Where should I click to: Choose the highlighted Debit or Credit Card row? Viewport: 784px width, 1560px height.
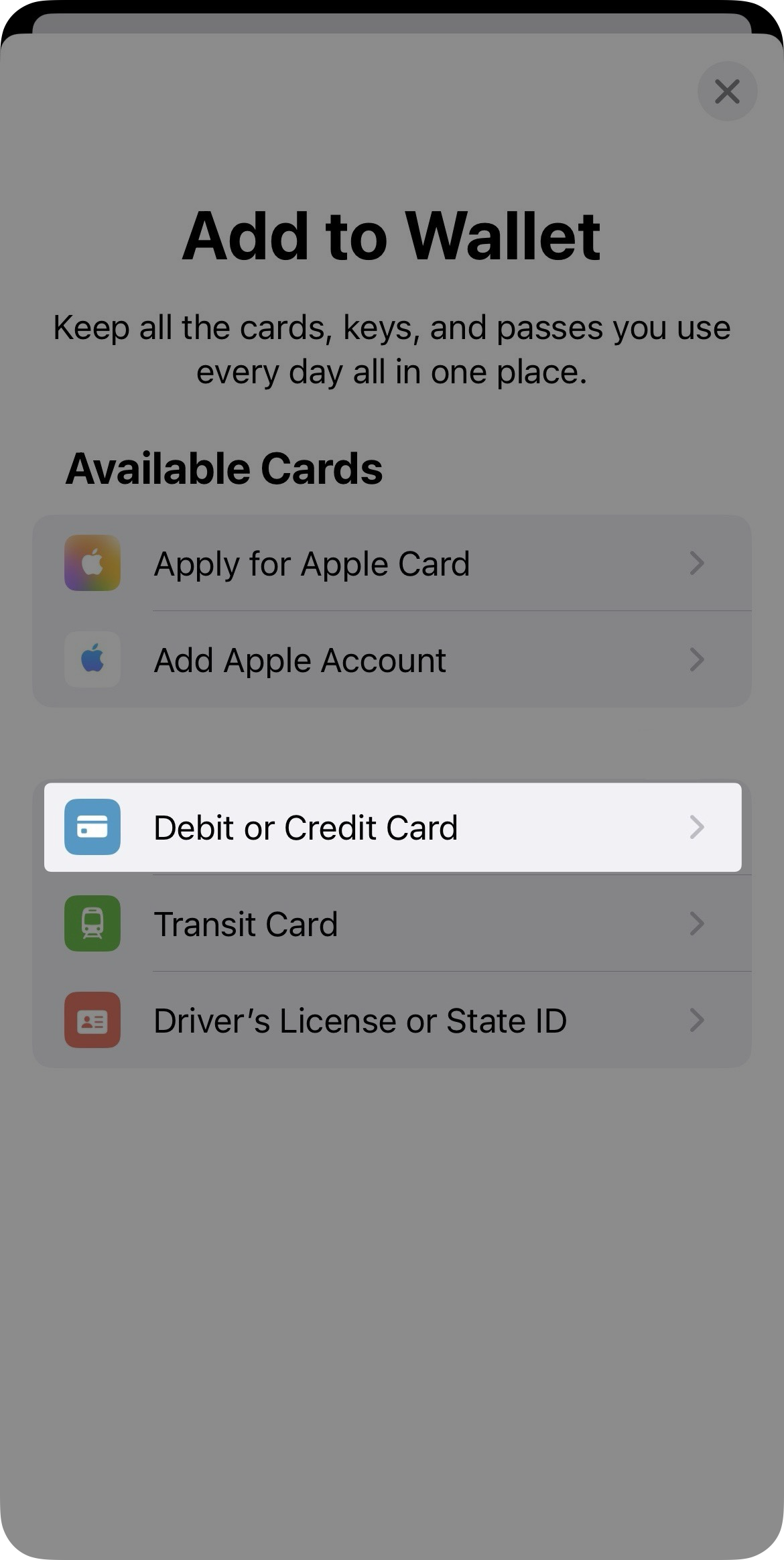[392, 828]
